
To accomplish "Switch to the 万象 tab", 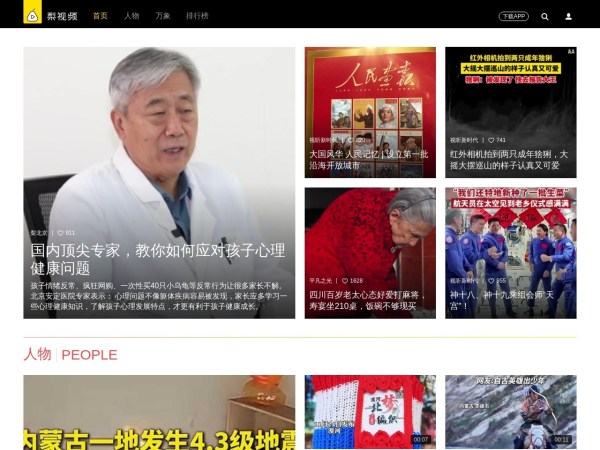I will pos(162,16).
